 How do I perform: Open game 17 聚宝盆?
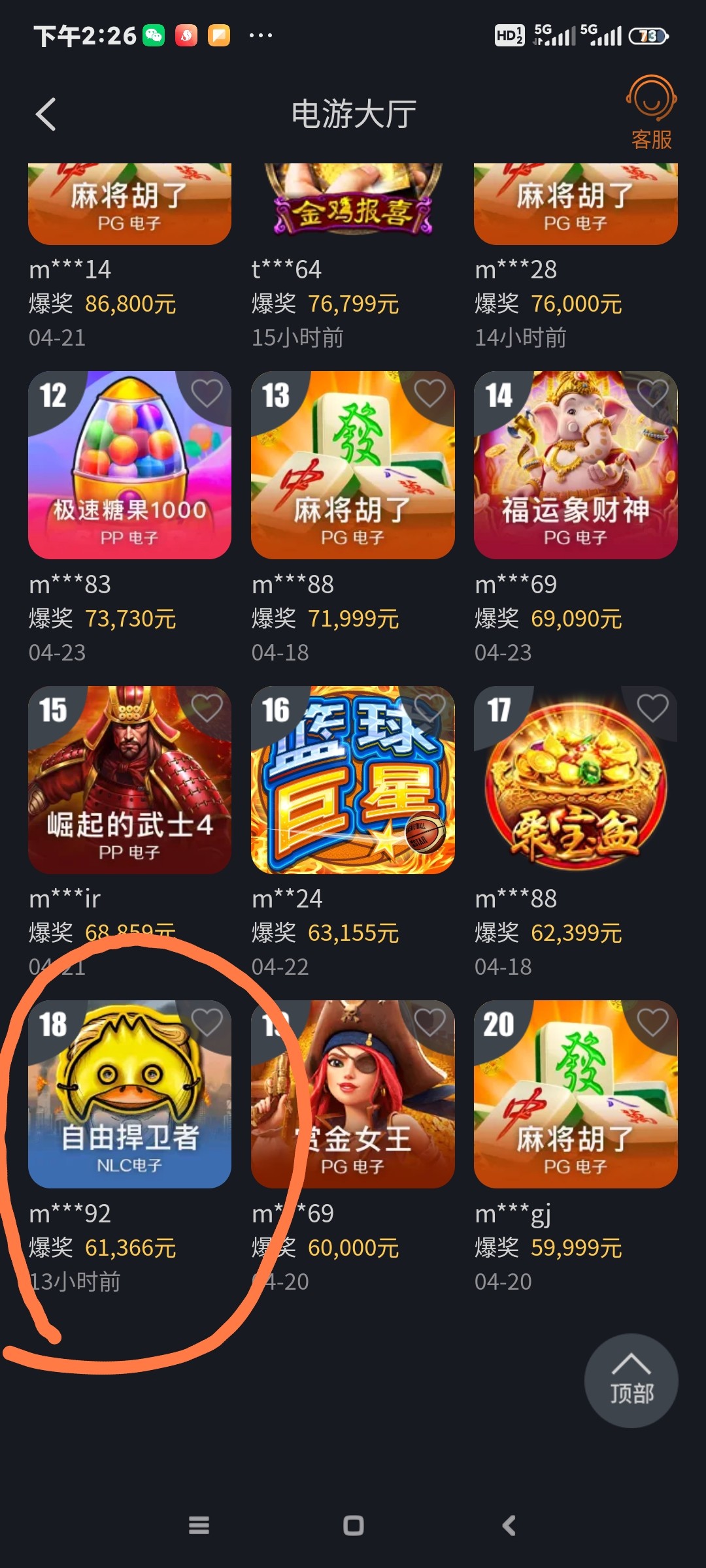point(575,784)
